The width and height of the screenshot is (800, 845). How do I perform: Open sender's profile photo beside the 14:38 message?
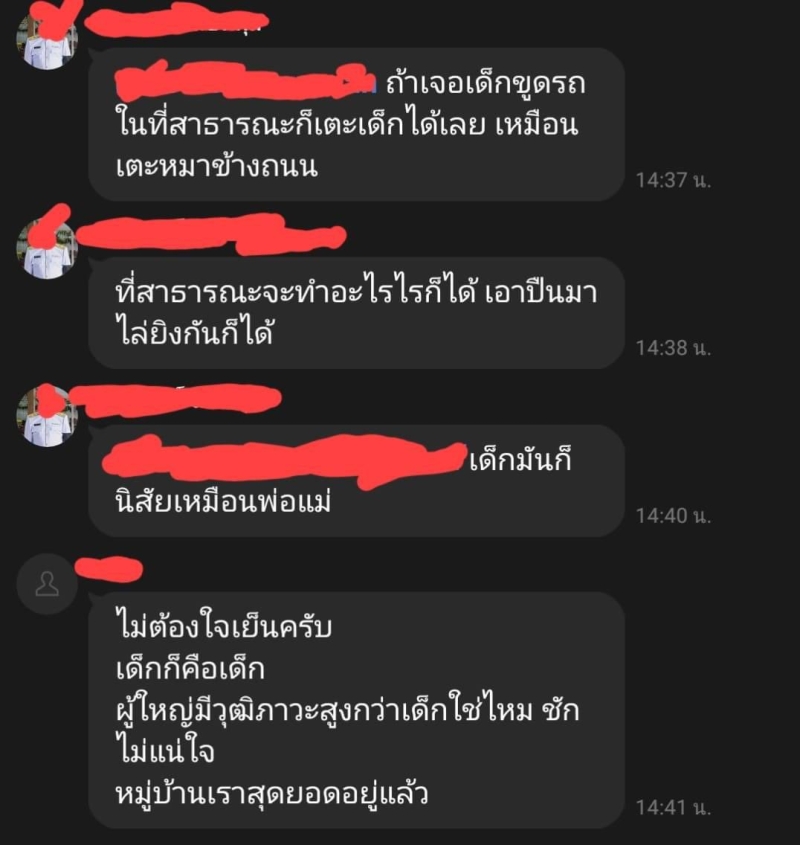point(47,247)
